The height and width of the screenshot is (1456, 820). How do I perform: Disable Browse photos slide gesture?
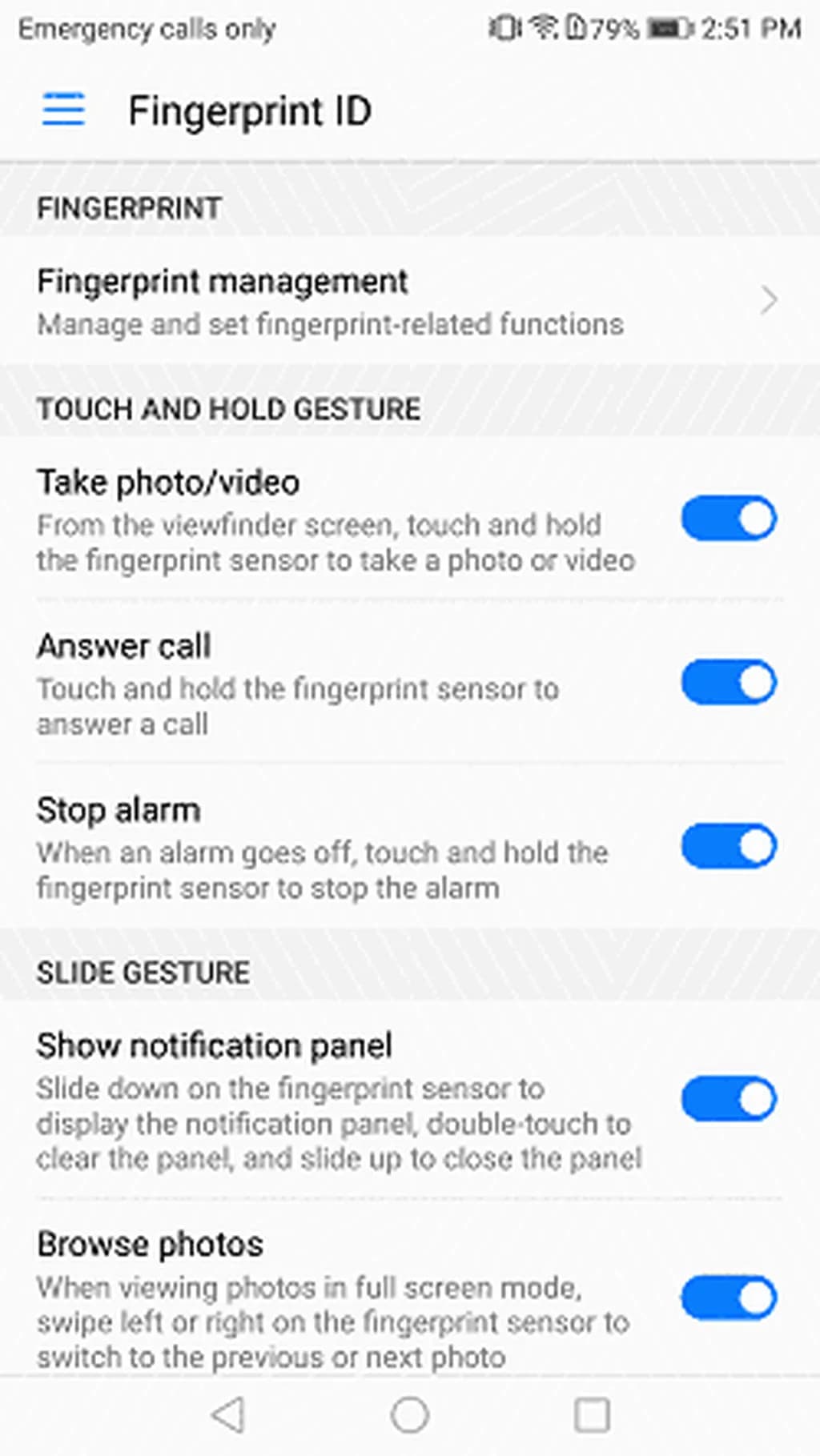pos(728,1298)
